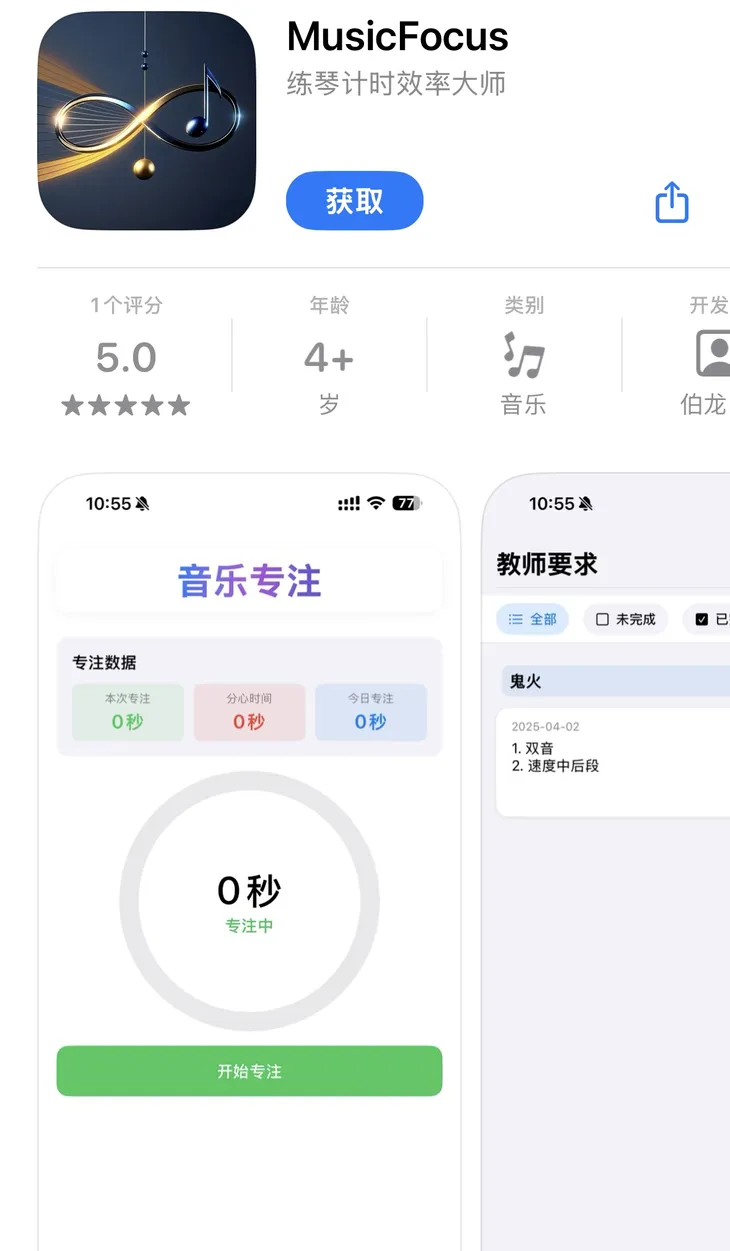Open the 音乐 category
730x1251 pixels.
click(524, 356)
